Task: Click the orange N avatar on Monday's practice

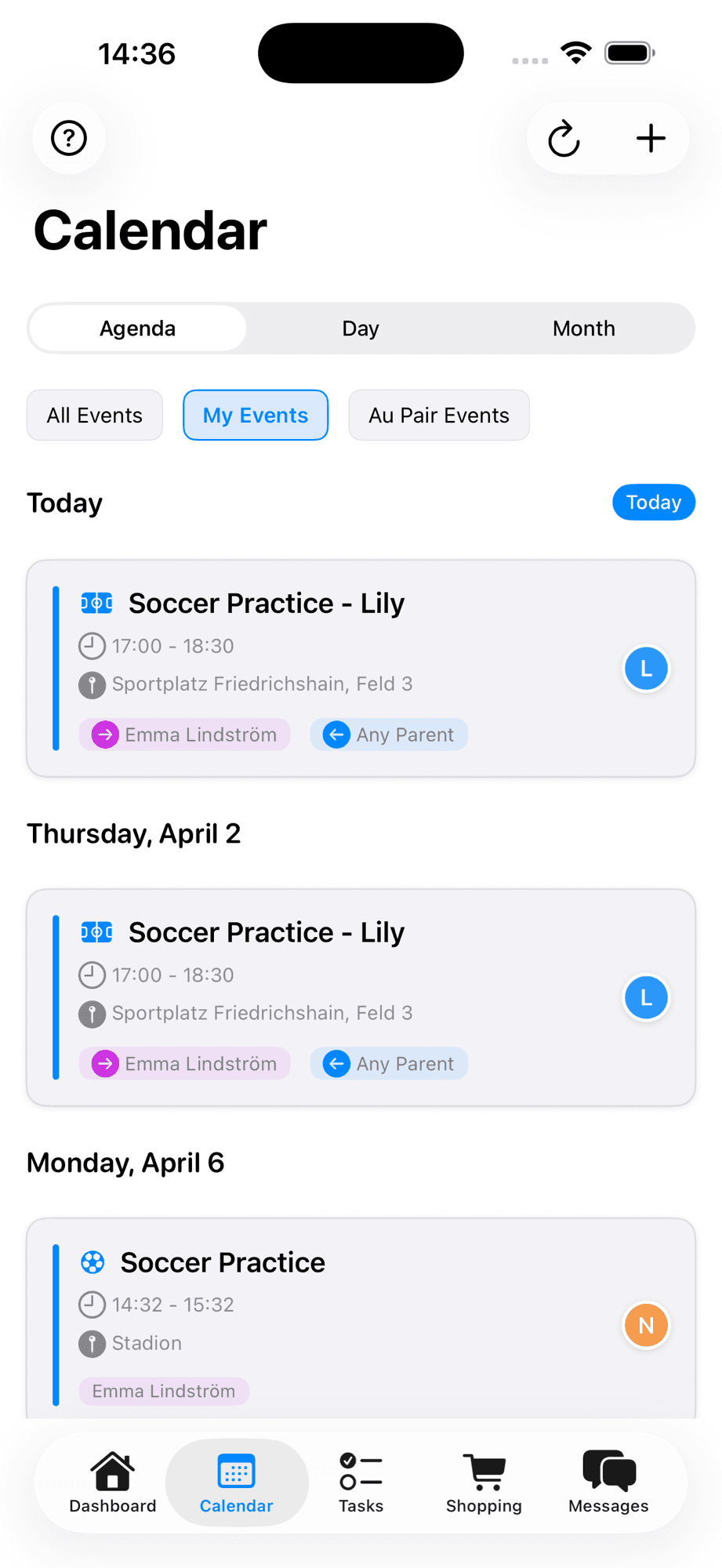Action: point(645,1325)
